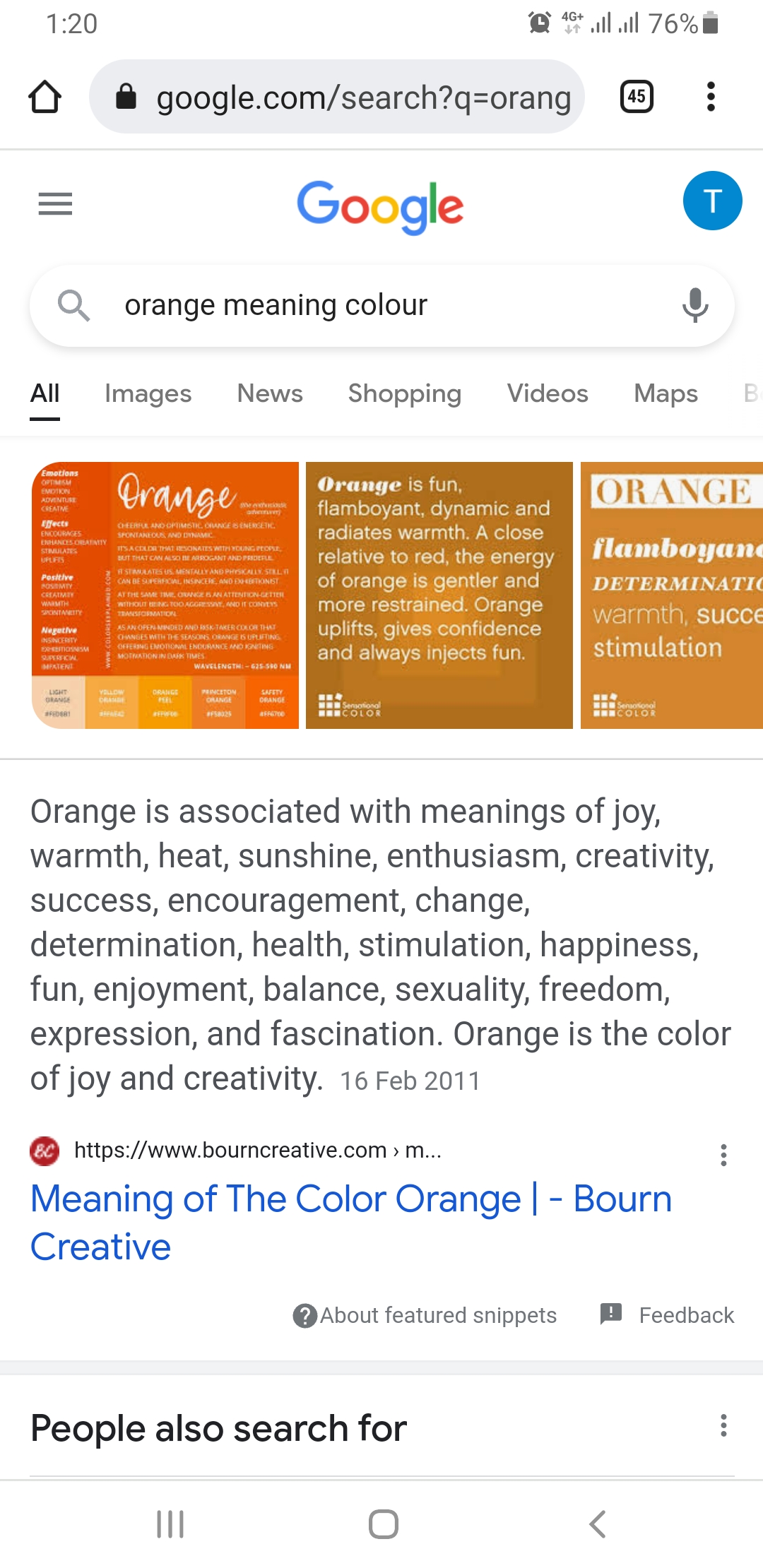Switch to the Maps tab

[x=665, y=393]
